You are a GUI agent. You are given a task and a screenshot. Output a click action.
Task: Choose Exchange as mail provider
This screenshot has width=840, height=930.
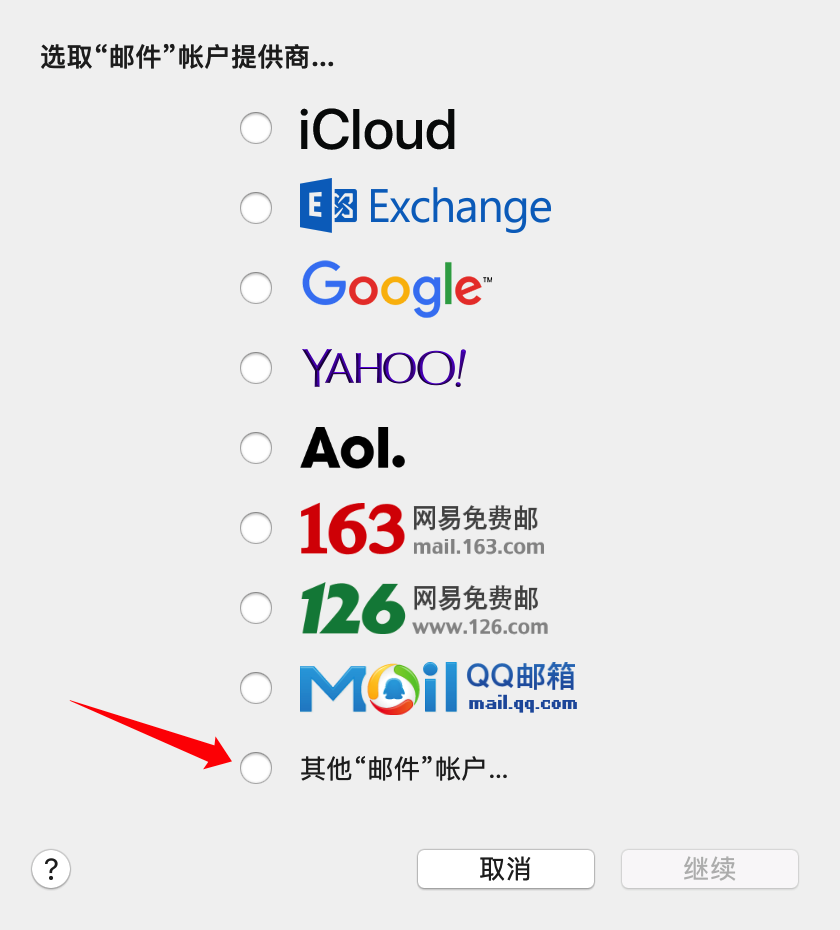point(256,208)
